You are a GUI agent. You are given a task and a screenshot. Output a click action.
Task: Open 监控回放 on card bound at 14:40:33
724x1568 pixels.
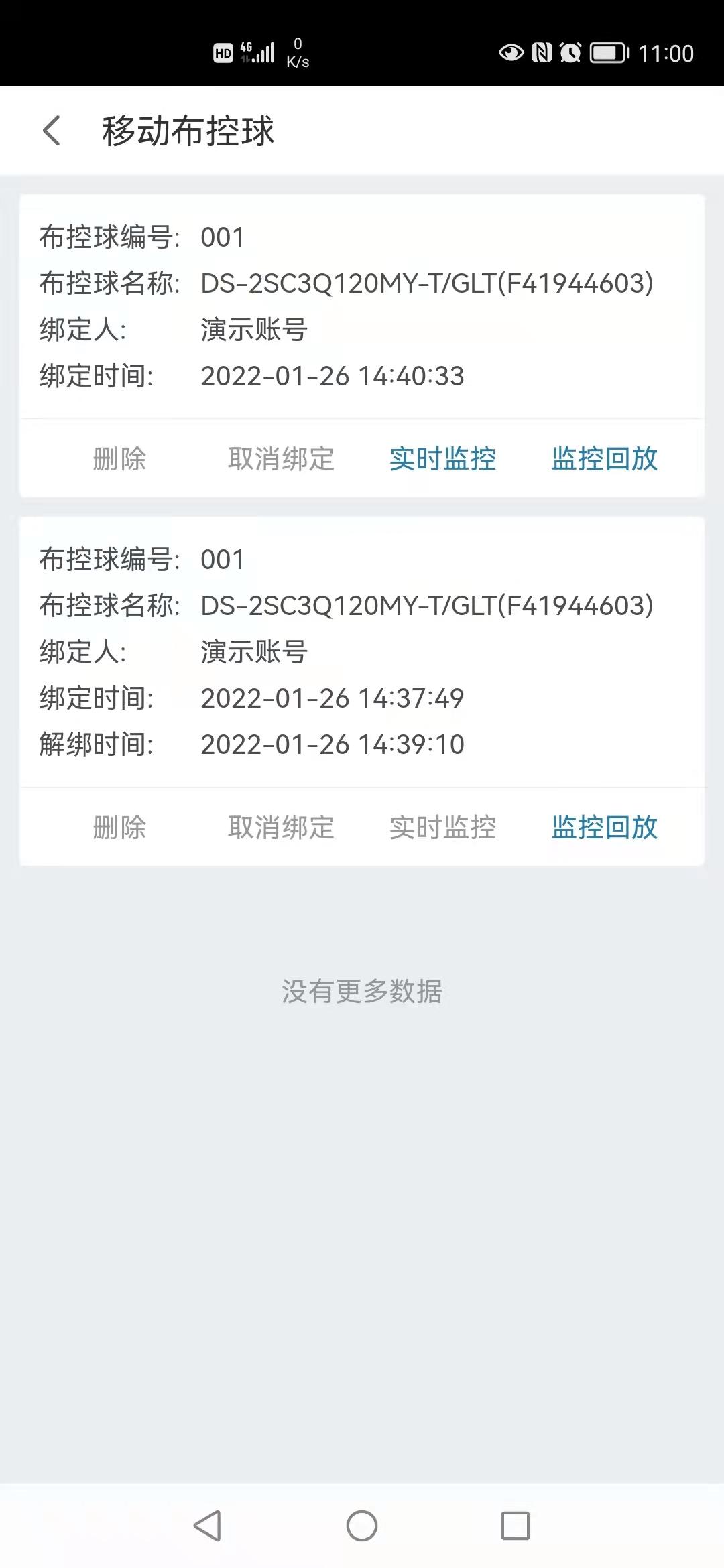click(604, 459)
